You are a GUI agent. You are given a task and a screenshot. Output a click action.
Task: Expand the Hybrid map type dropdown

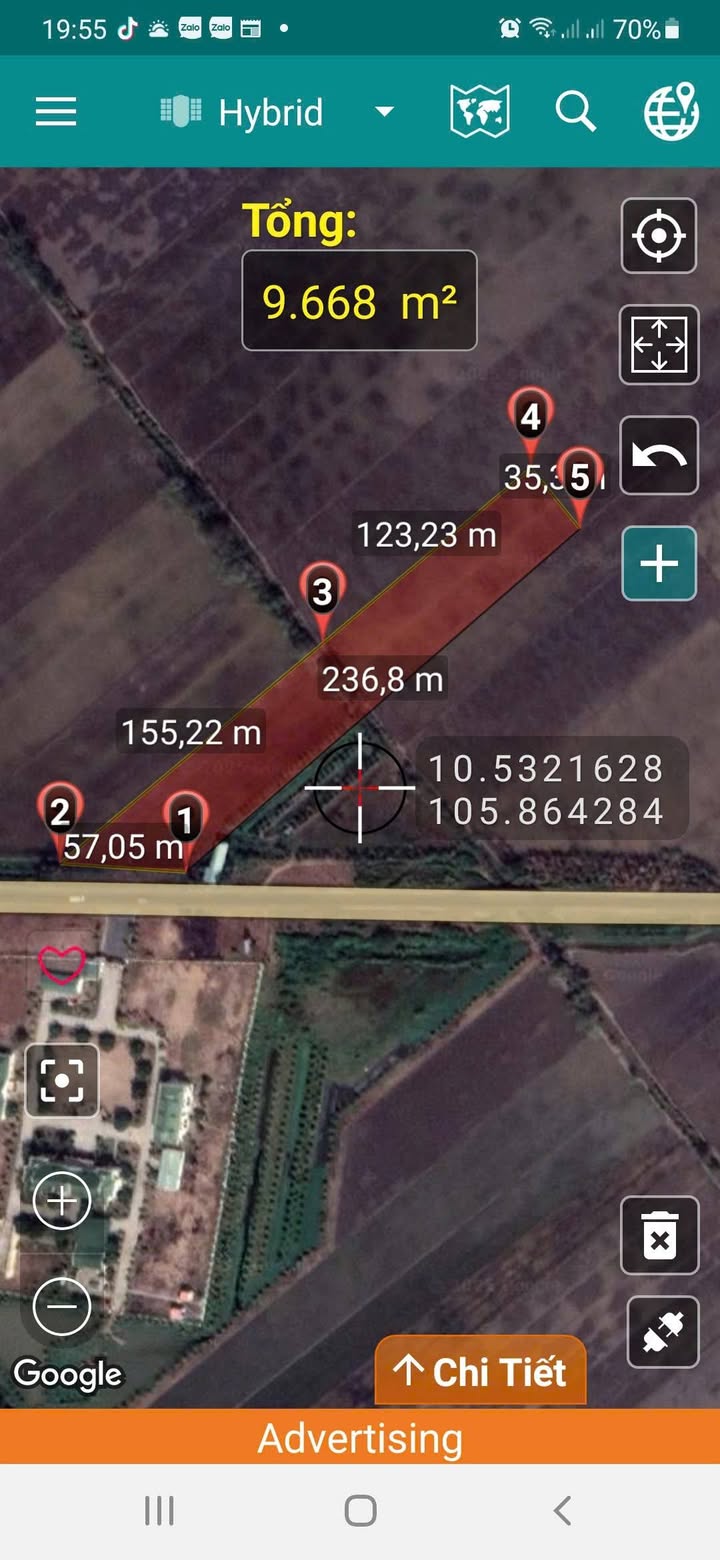click(x=384, y=112)
